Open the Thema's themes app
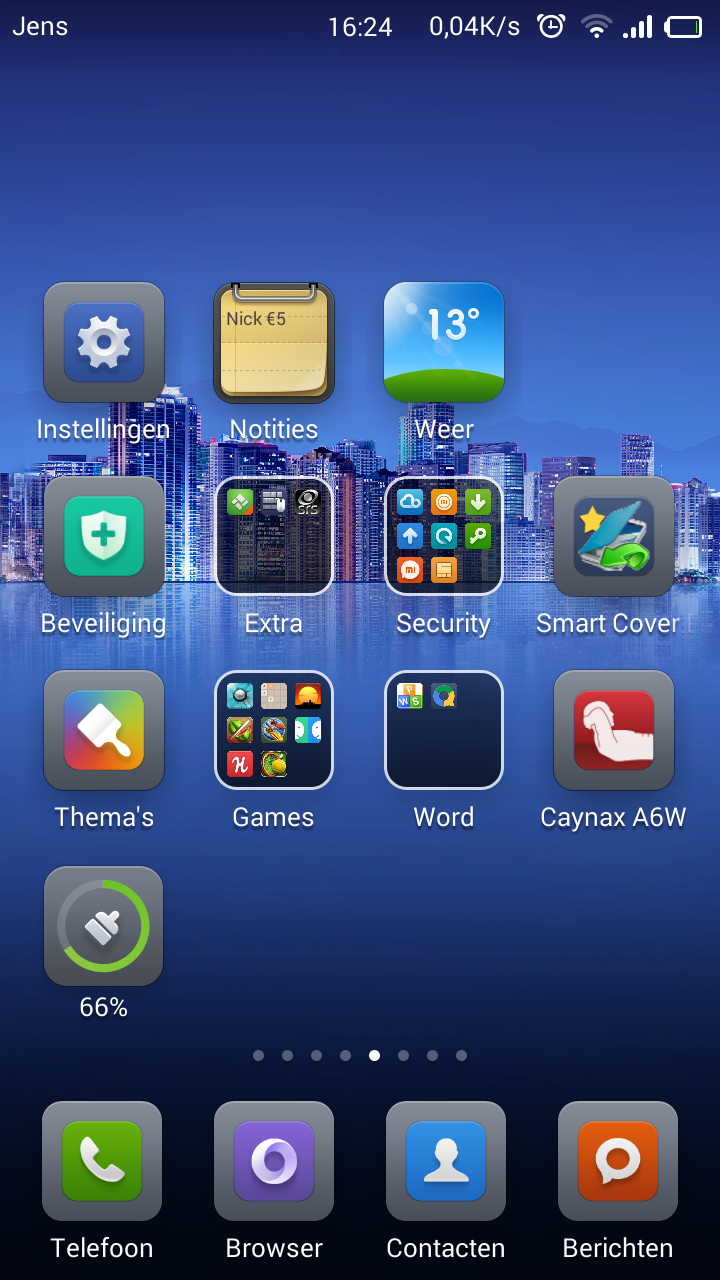 click(x=104, y=731)
